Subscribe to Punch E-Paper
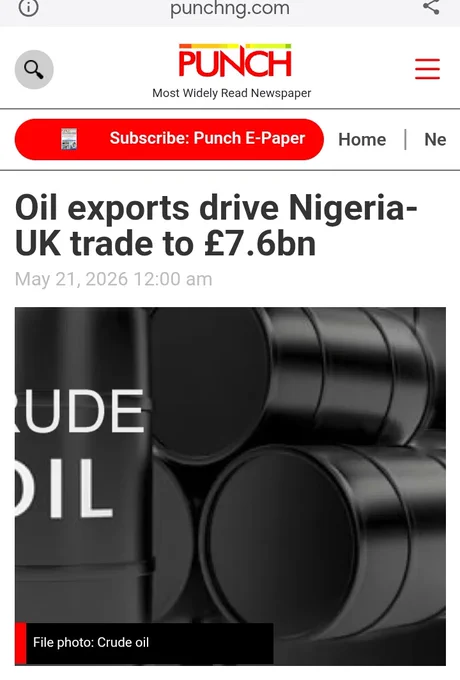The height and width of the screenshot is (680, 460). coord(169,139)
